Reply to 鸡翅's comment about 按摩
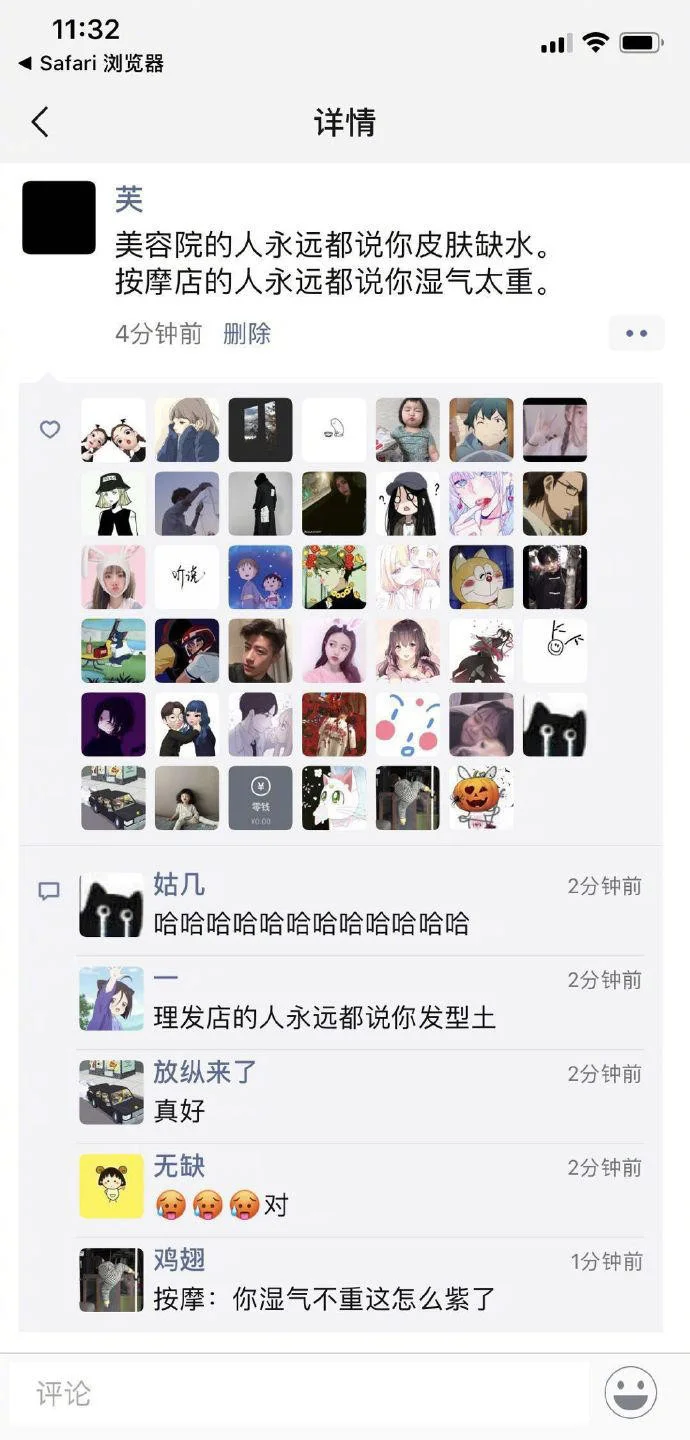Viewport: 690px width, 1440px height. click(324, 1299)
